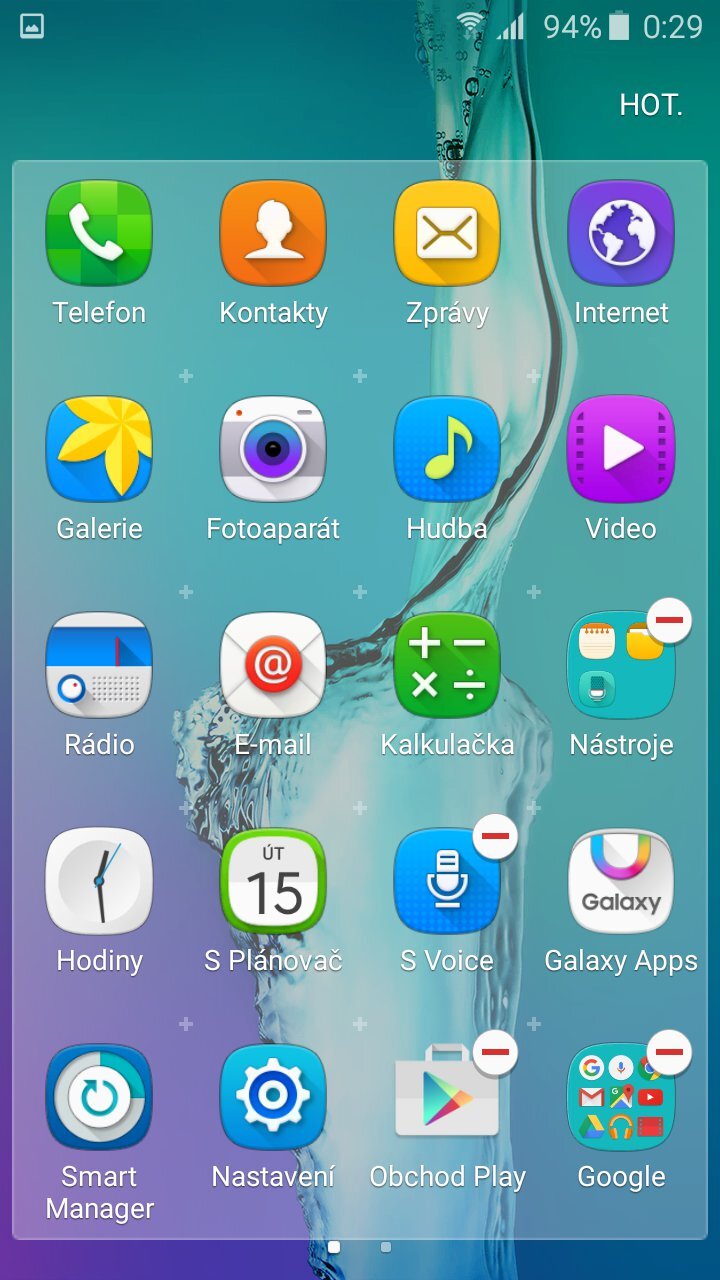Screen dimensions: 720x1280
Task: Open the Rádio app
Action: coord(99,664)
